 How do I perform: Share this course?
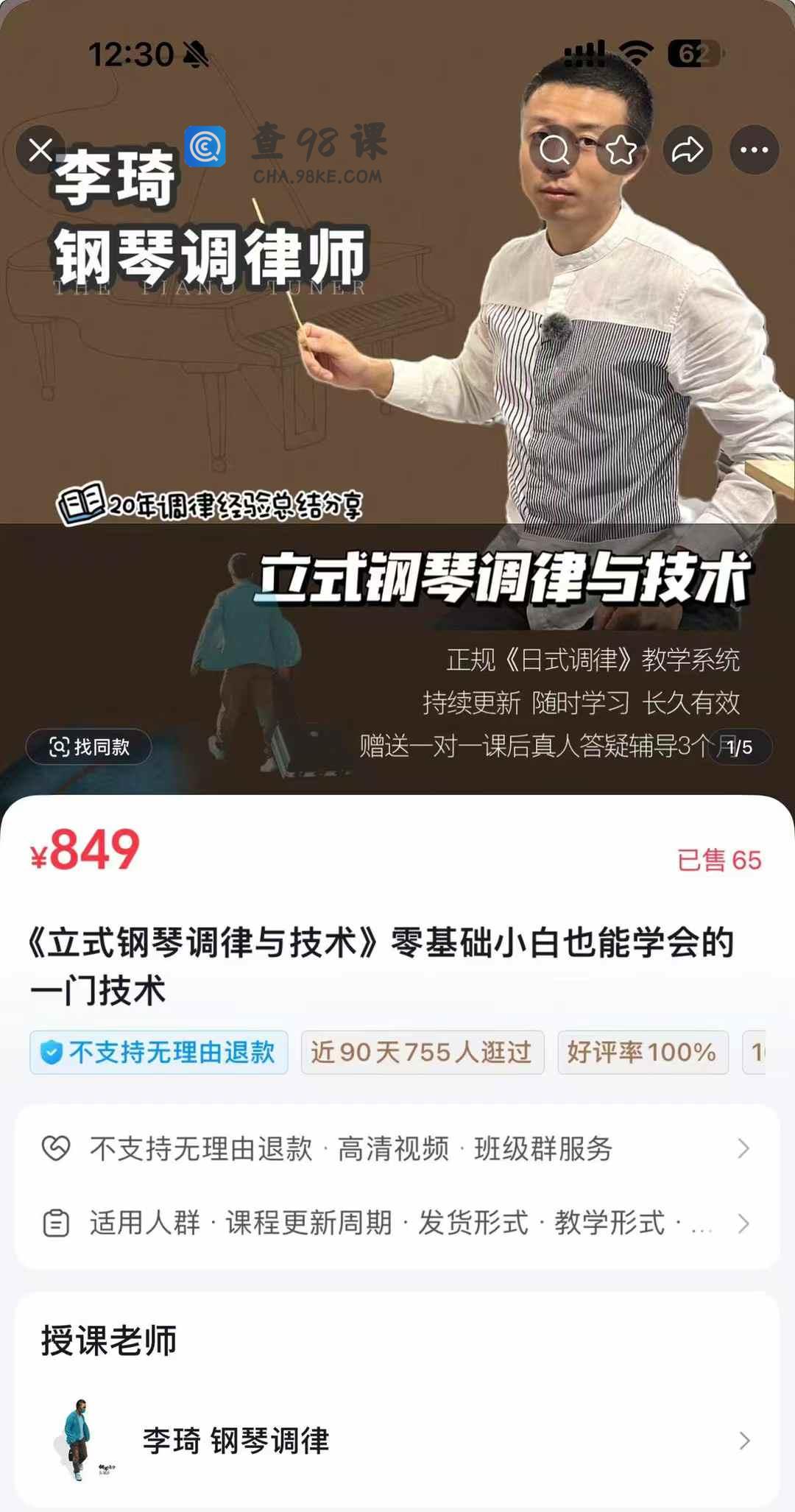[688, 150]
